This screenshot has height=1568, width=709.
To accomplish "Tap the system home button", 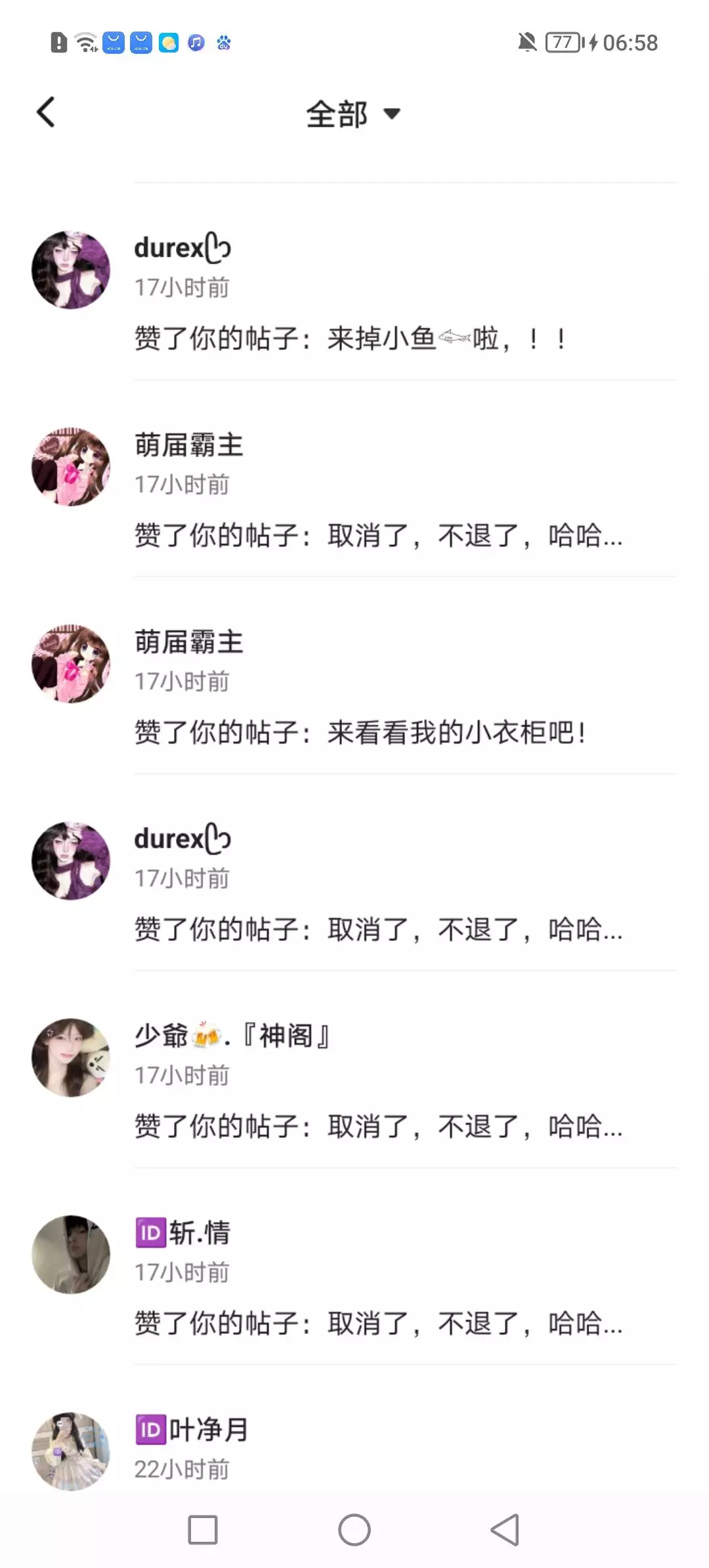I will pos(354,1530).
